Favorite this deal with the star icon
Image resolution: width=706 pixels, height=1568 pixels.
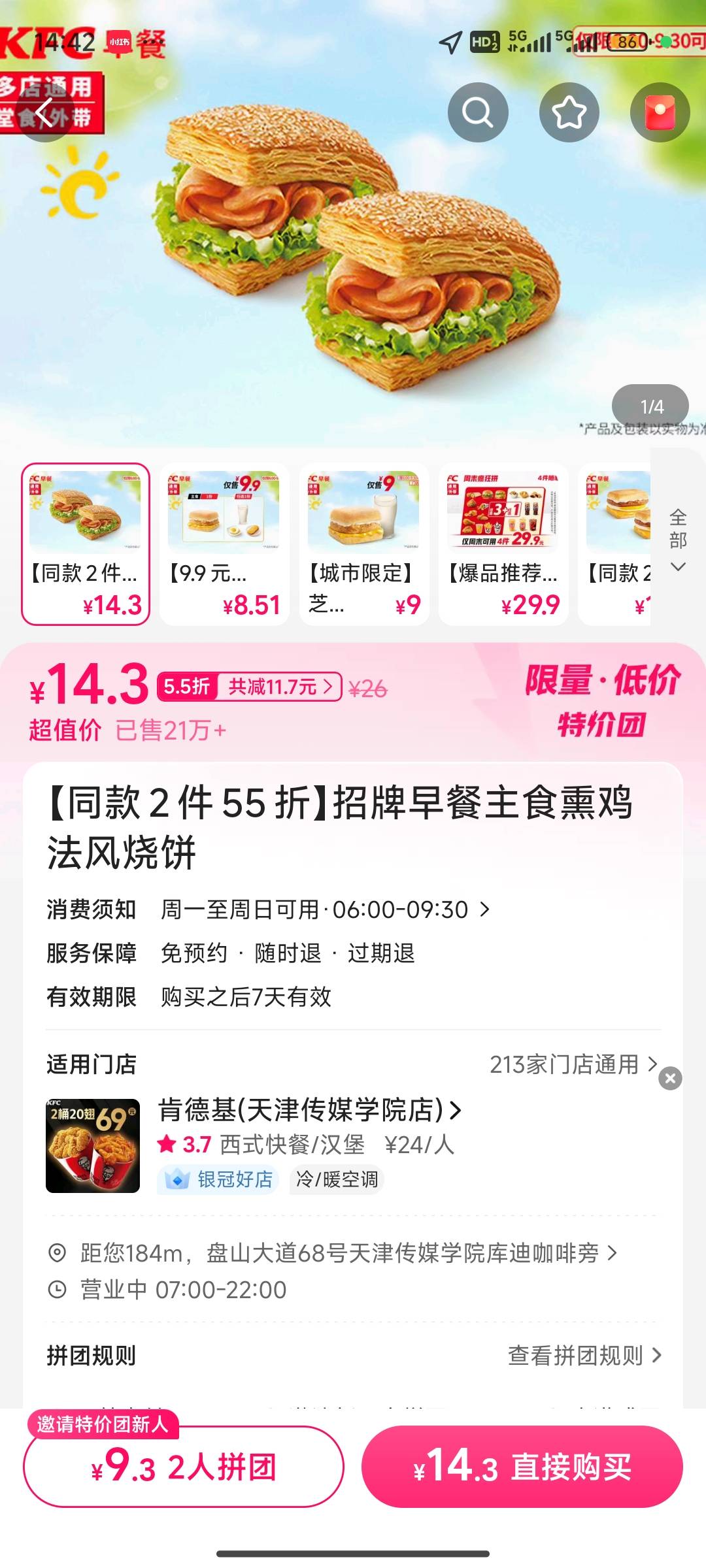pyautogui.click(x=569, y=112)
